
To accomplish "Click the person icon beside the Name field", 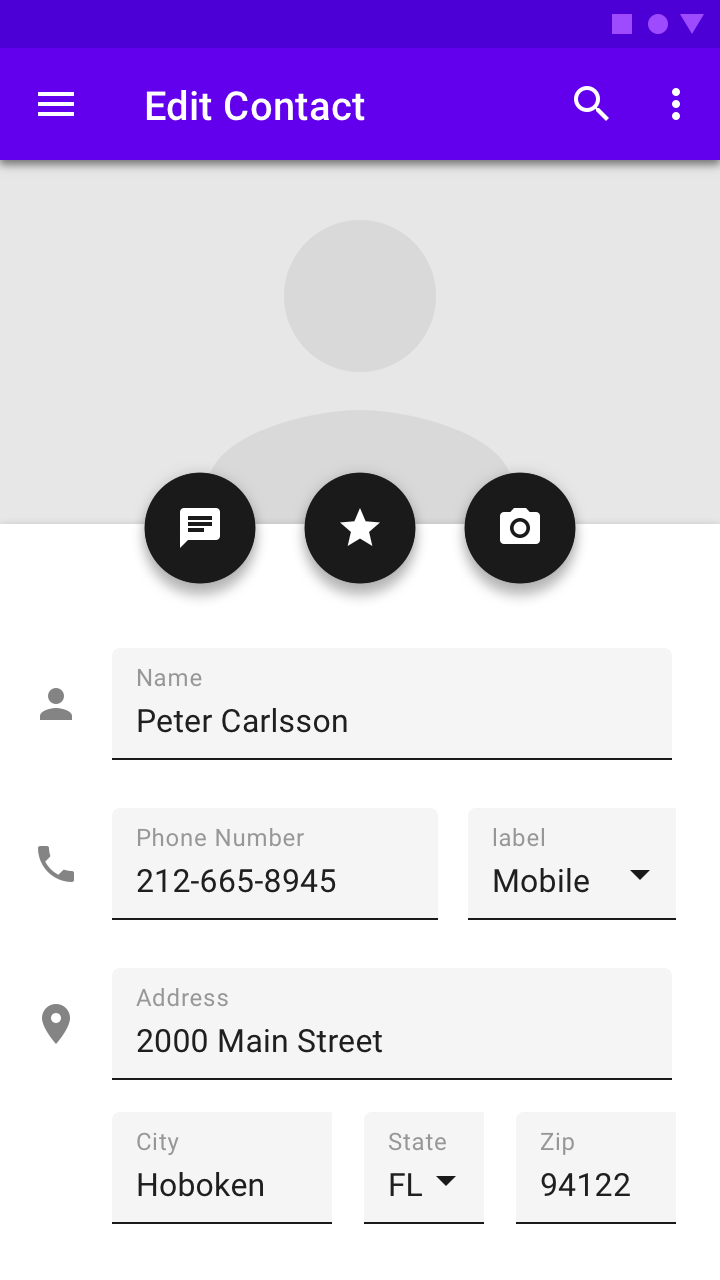I will pos(56,703).
